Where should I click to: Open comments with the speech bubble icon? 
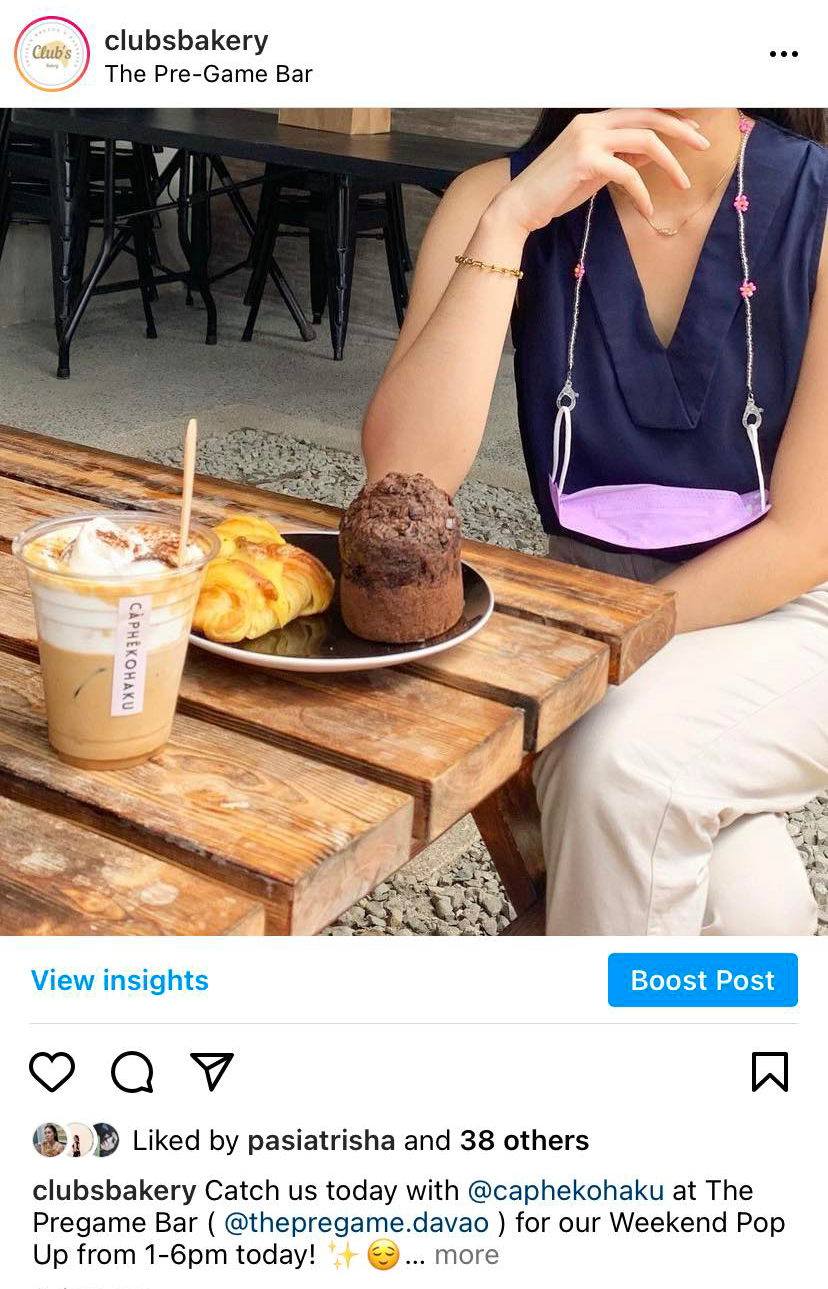point(132,1072)
